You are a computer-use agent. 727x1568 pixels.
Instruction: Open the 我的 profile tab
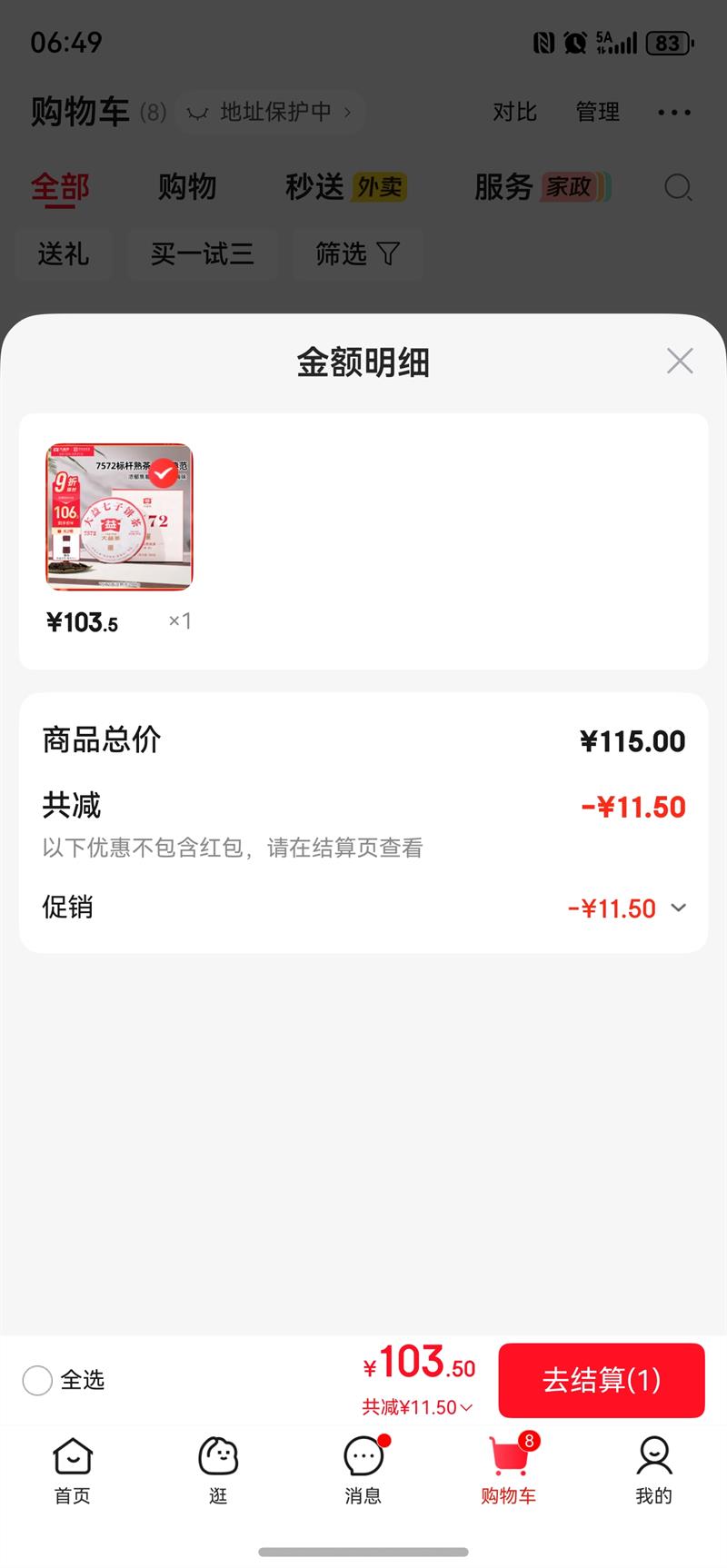point(653,1469)
